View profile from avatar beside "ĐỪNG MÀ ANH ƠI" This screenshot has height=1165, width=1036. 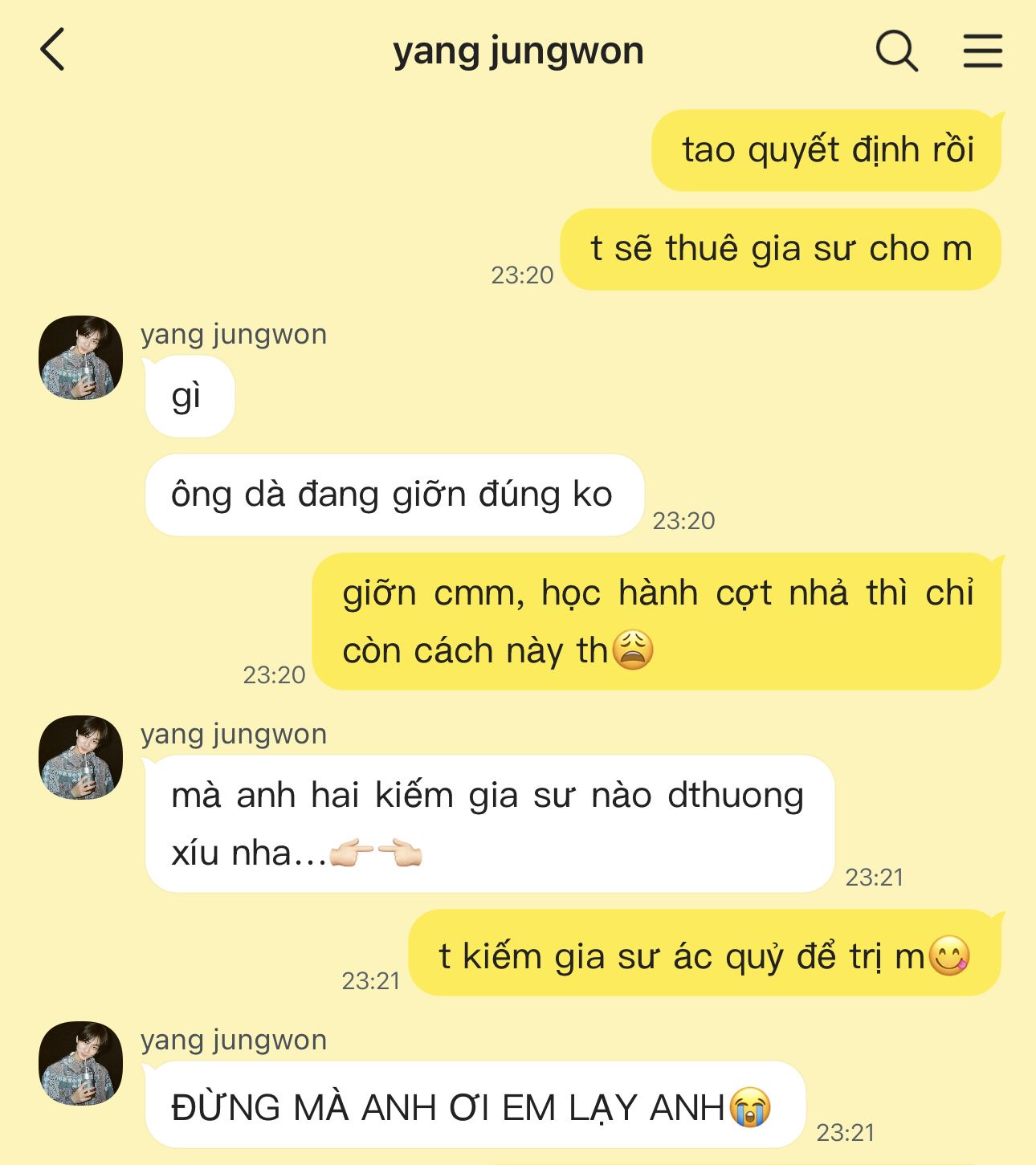pos(80,1064)
